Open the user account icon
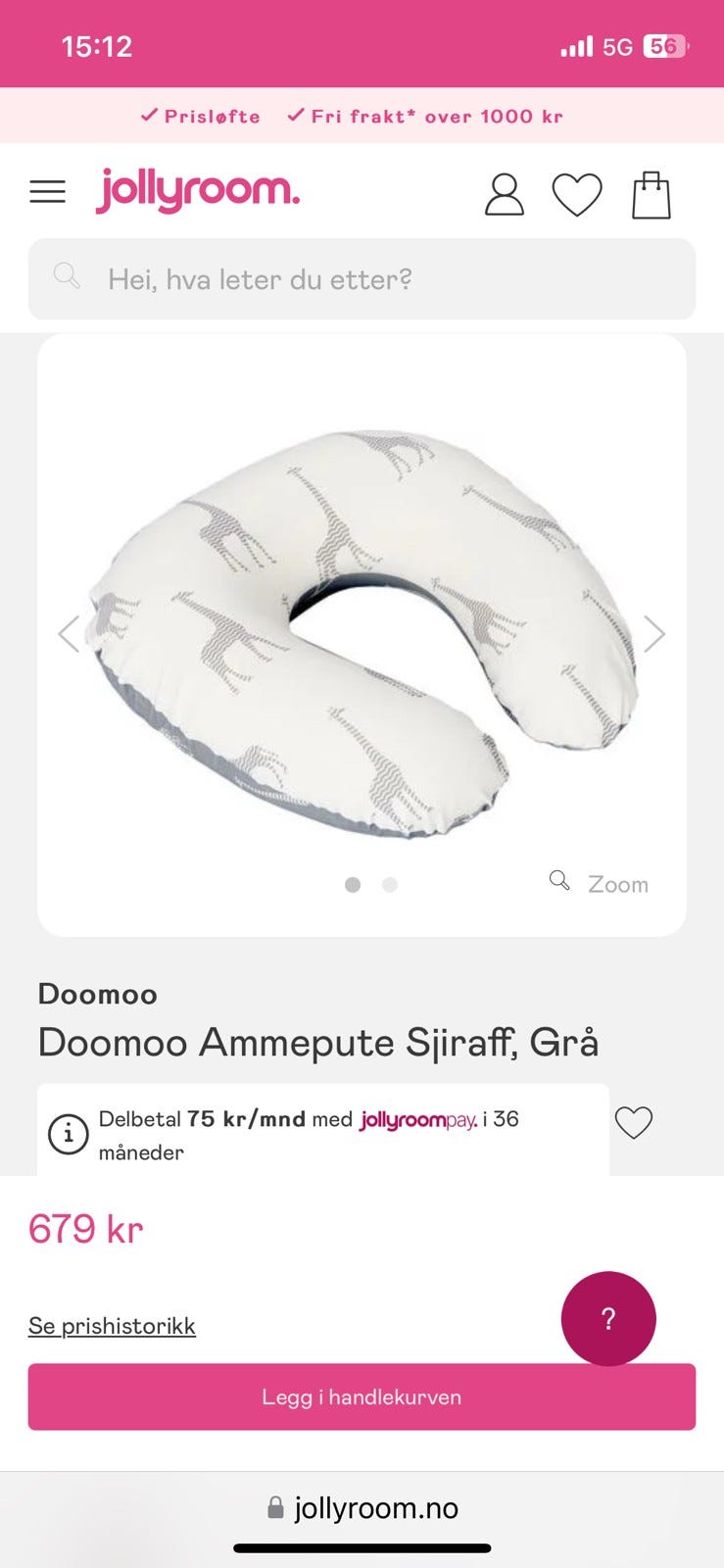Screen dimensions: 724x1568 pyautogui.click(x=504, y=194)
